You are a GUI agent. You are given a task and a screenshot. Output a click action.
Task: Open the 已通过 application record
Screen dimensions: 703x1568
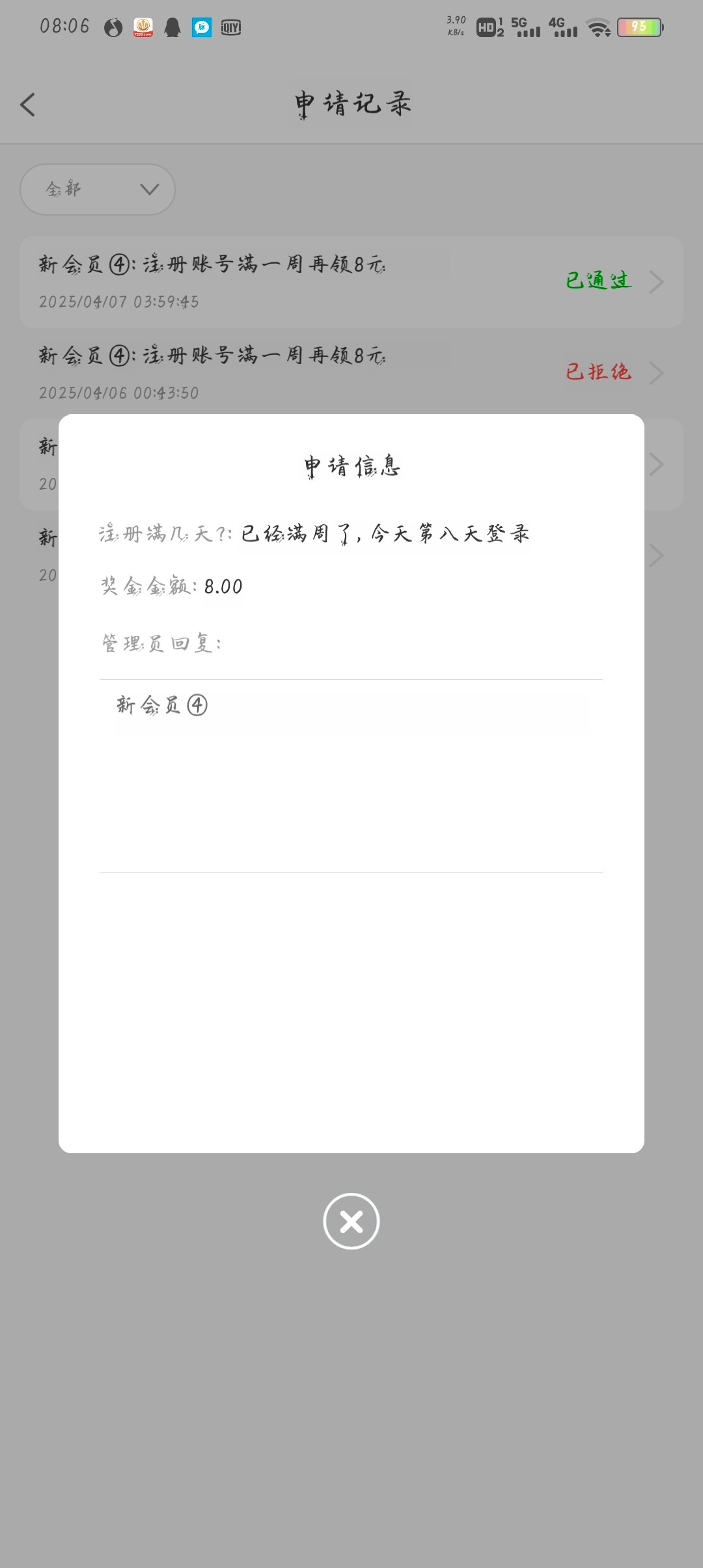tap(351, 282)
